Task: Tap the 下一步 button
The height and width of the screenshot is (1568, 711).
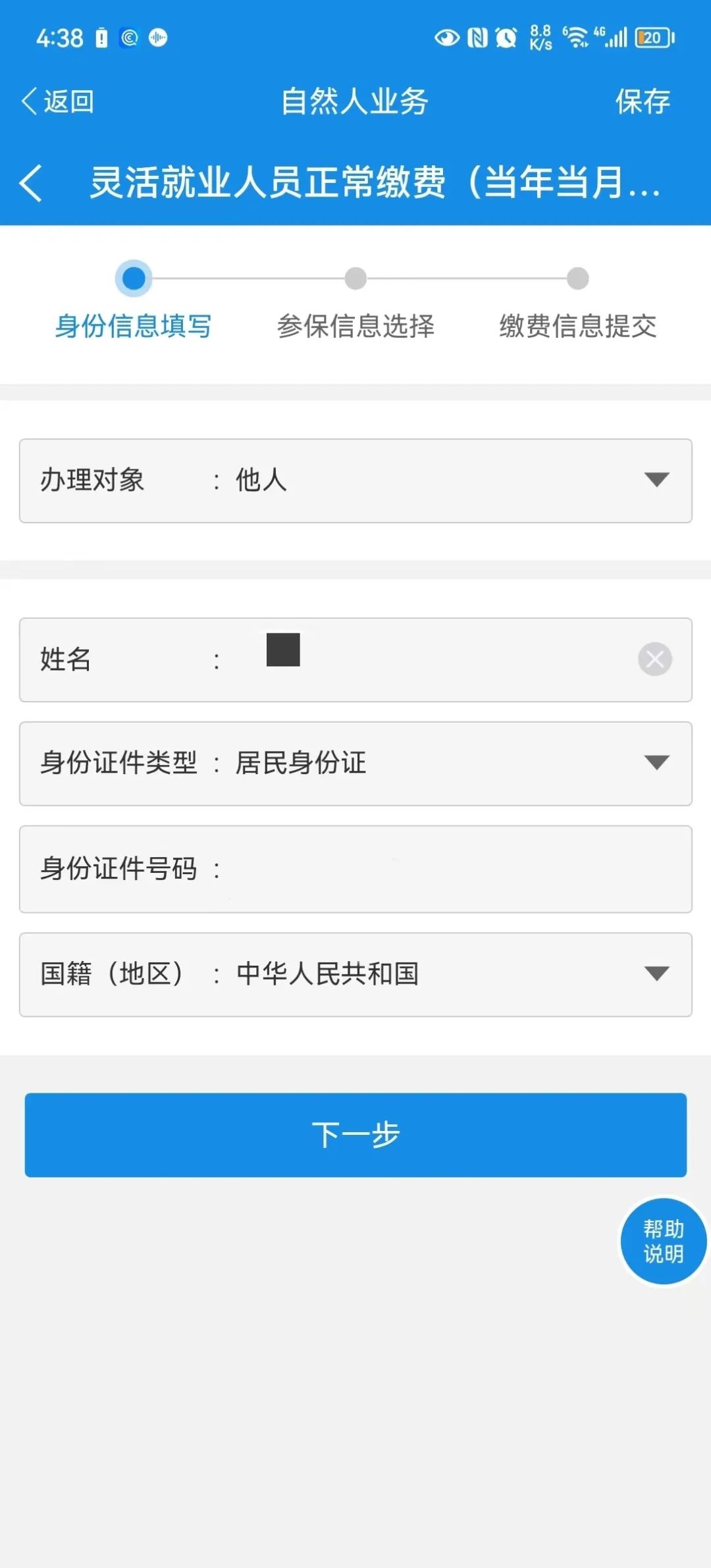Action: [355, 1135]
